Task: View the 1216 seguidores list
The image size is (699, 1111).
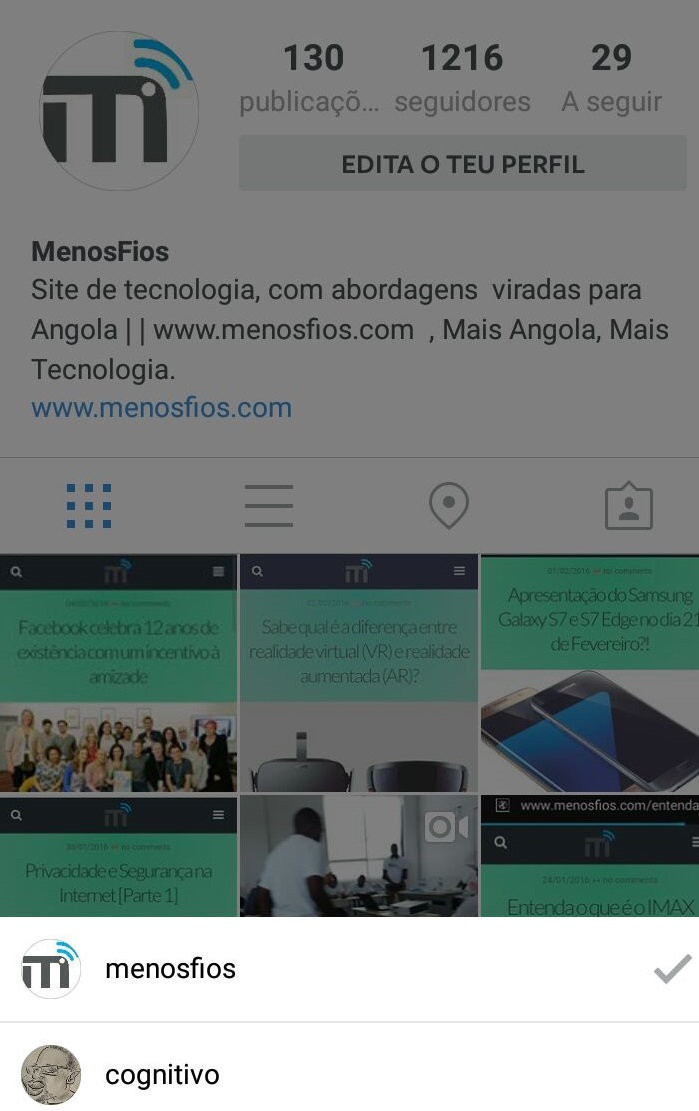Action: 462,78
